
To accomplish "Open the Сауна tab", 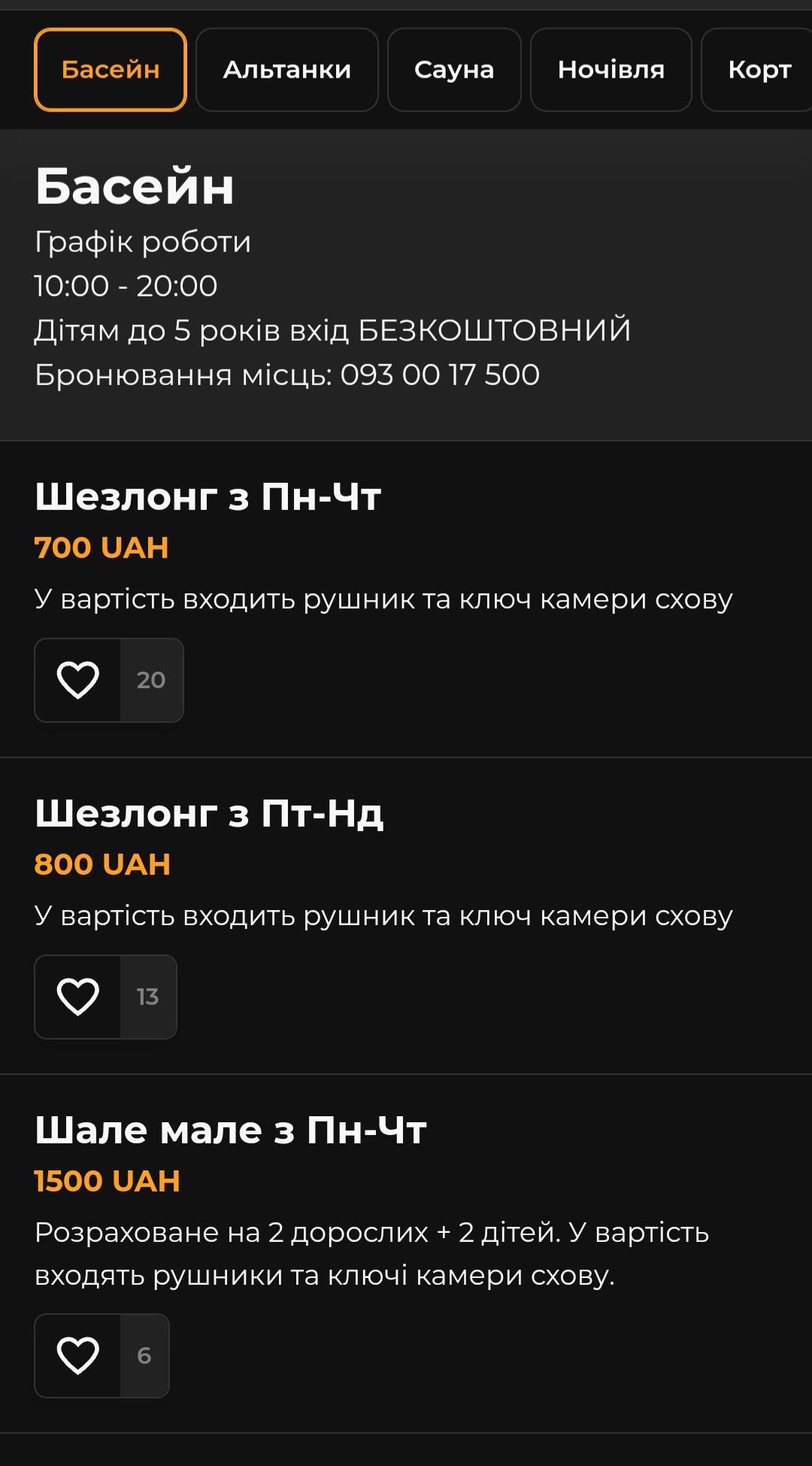I will click(x=454, y=70).
